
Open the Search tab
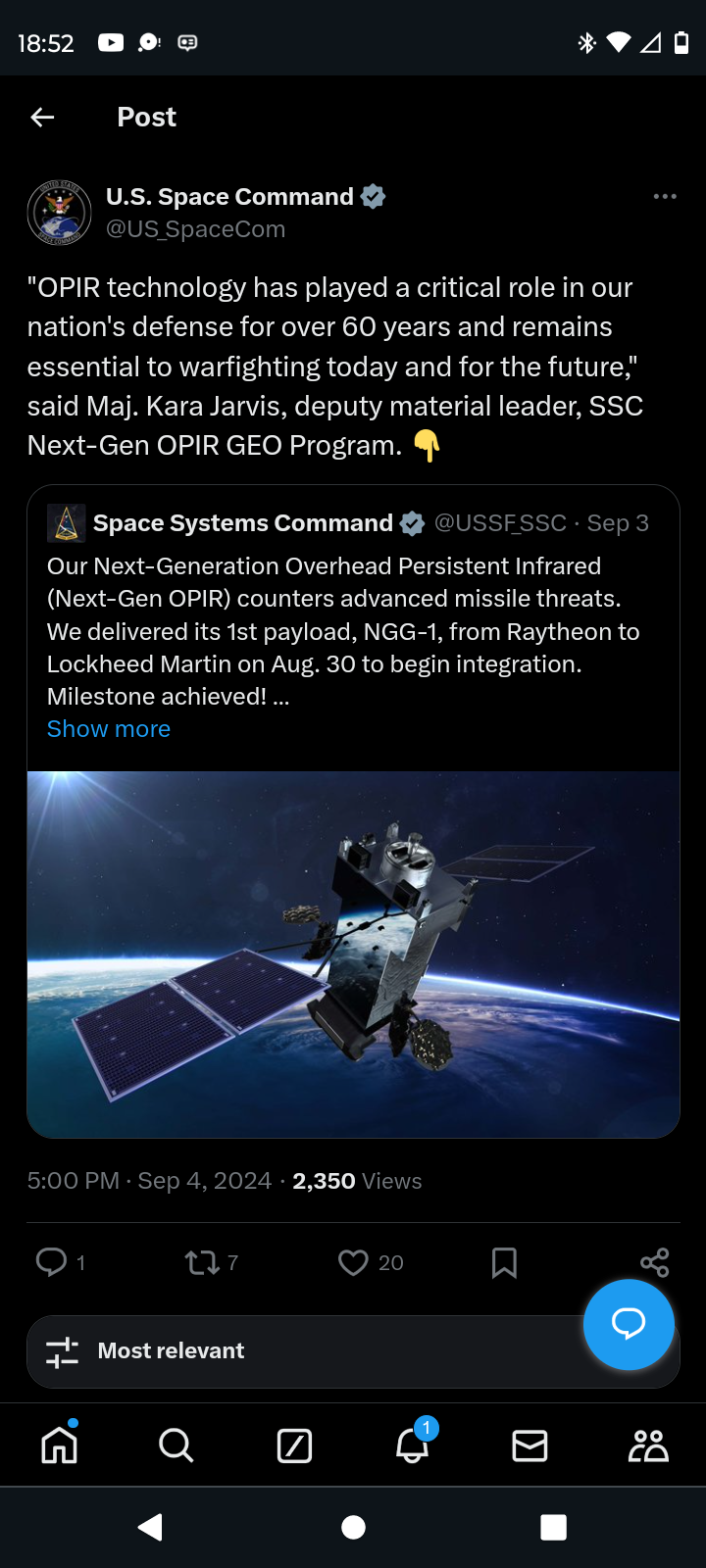click(x=176, y=1445)
